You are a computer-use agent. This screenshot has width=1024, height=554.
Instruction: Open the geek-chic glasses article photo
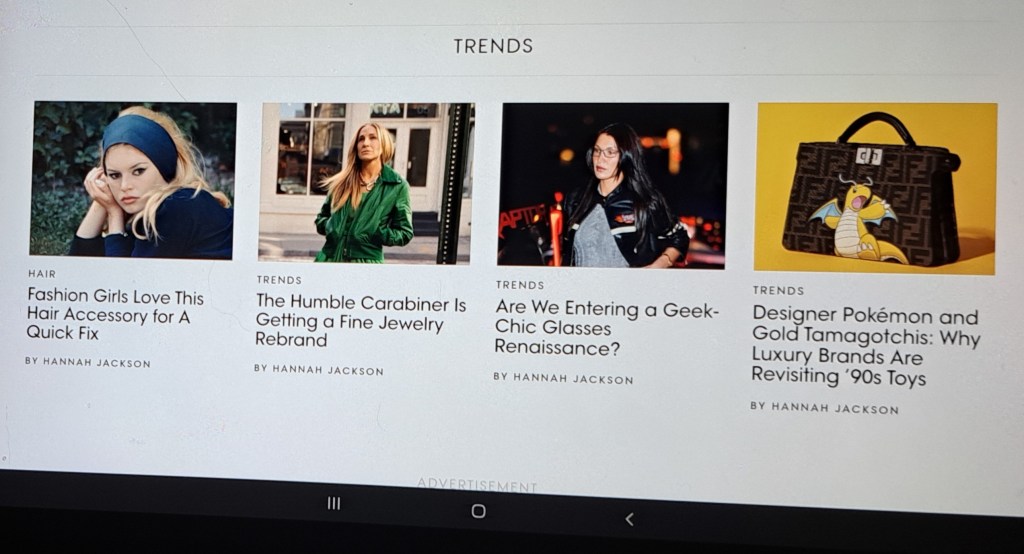[613, 186]
